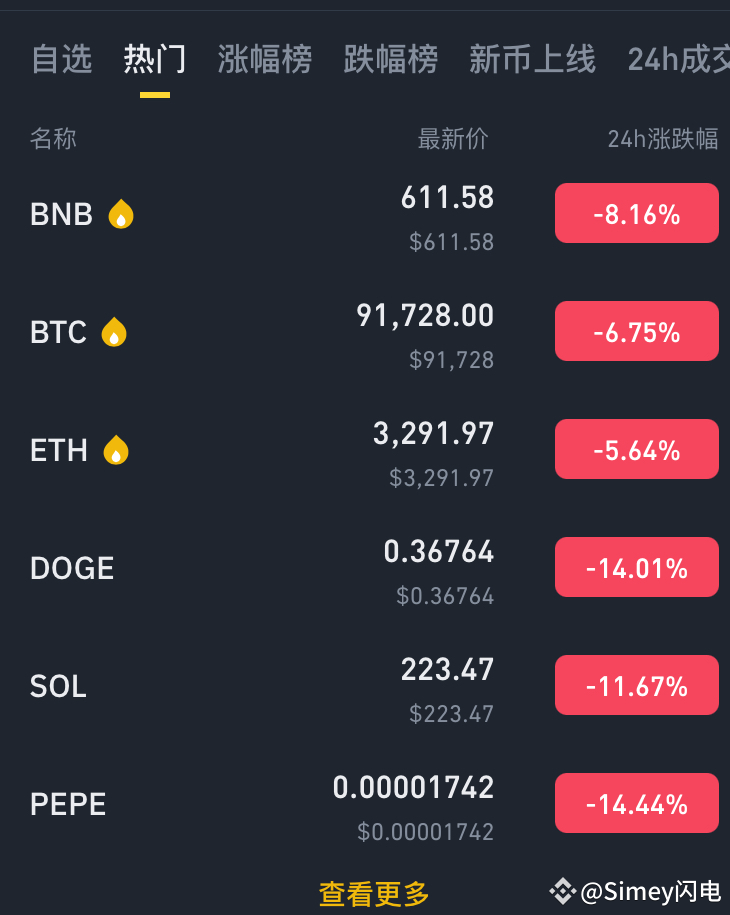The height and width of the screenshot is (915, 730).
Task: Tap the -6.75% change badge for BTC
Action: point(636,331)
